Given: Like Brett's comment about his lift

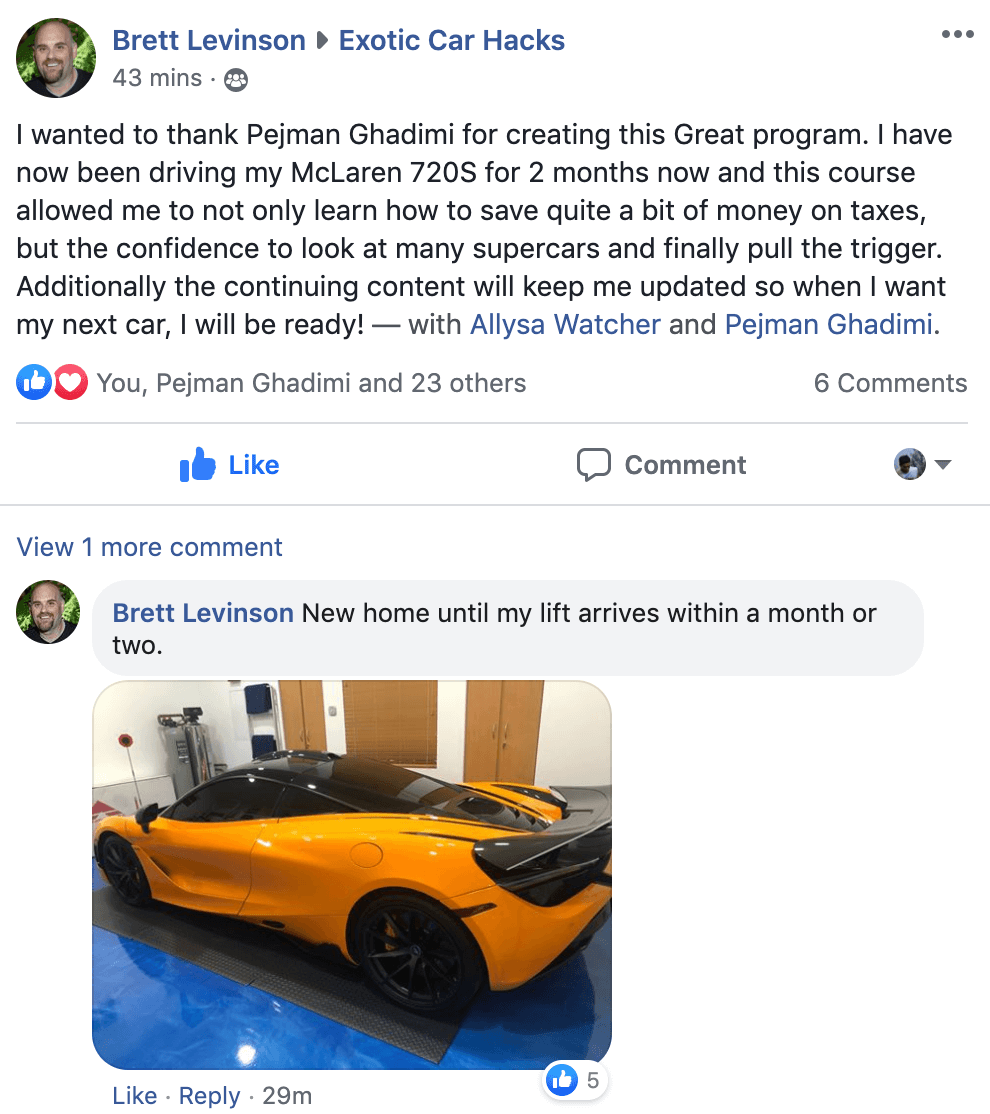Looking at the screenshot, I should tap(134, 1095).
